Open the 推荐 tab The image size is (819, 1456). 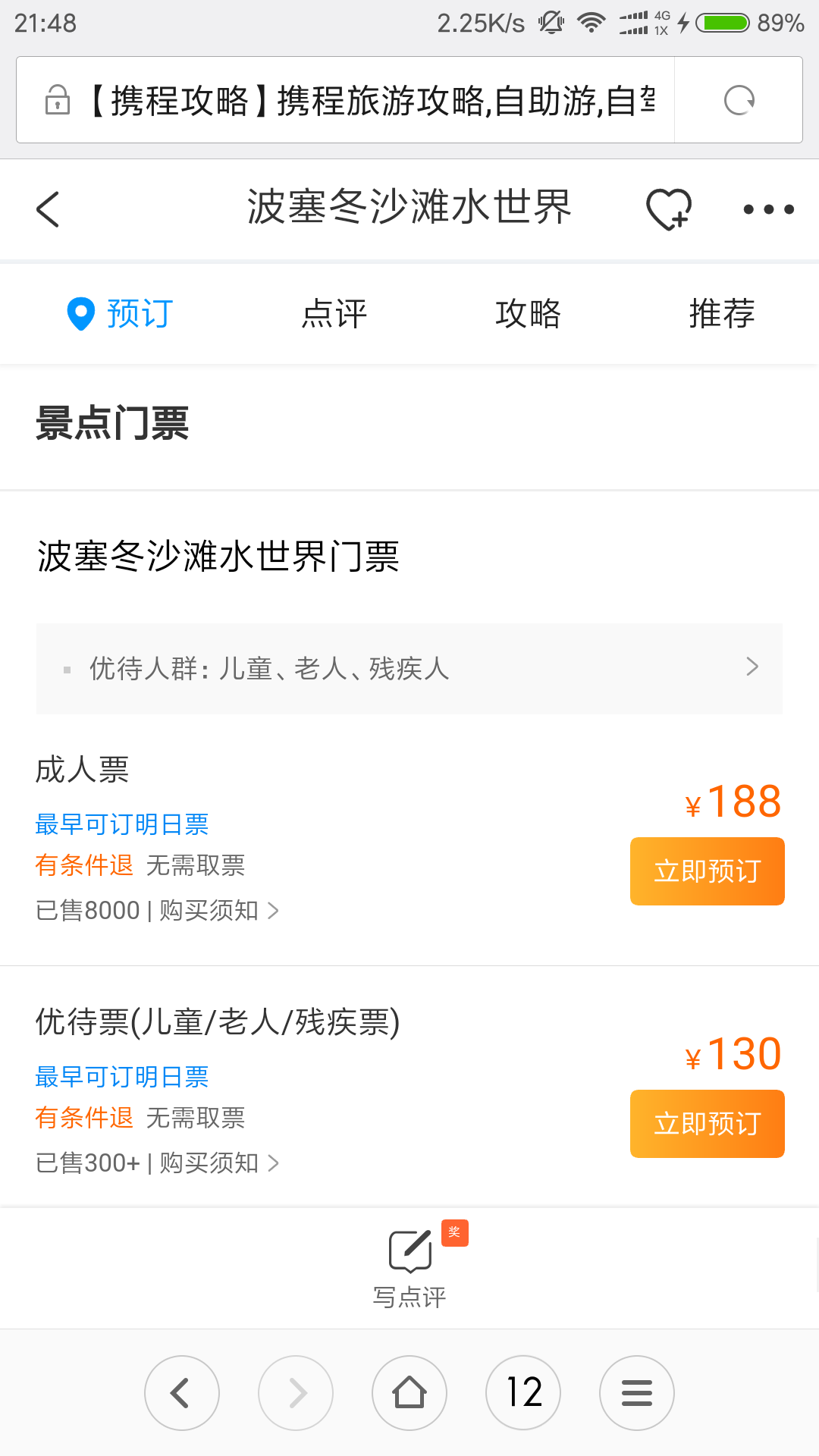click(722, 314)
